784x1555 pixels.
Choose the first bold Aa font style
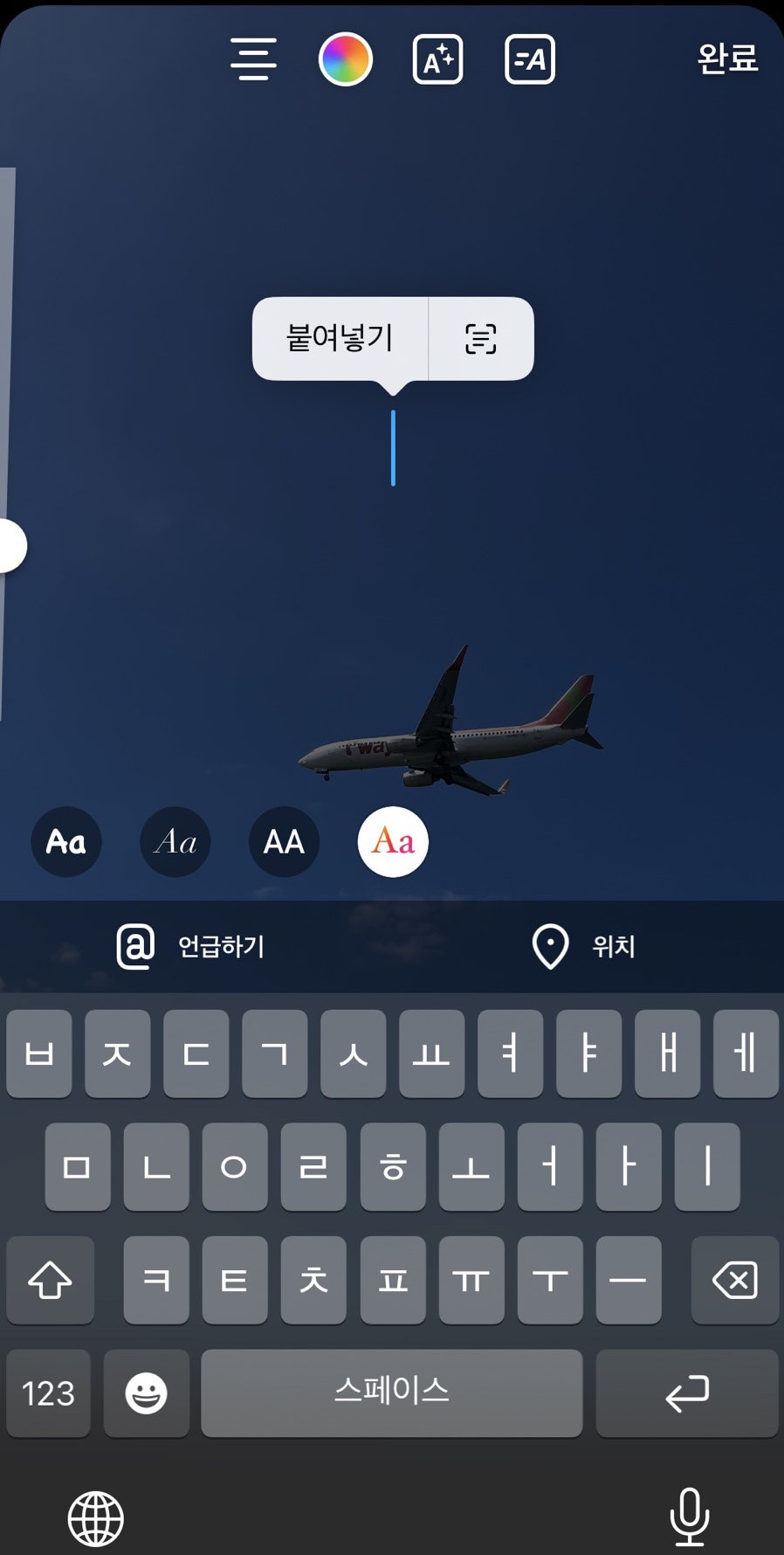66,842
